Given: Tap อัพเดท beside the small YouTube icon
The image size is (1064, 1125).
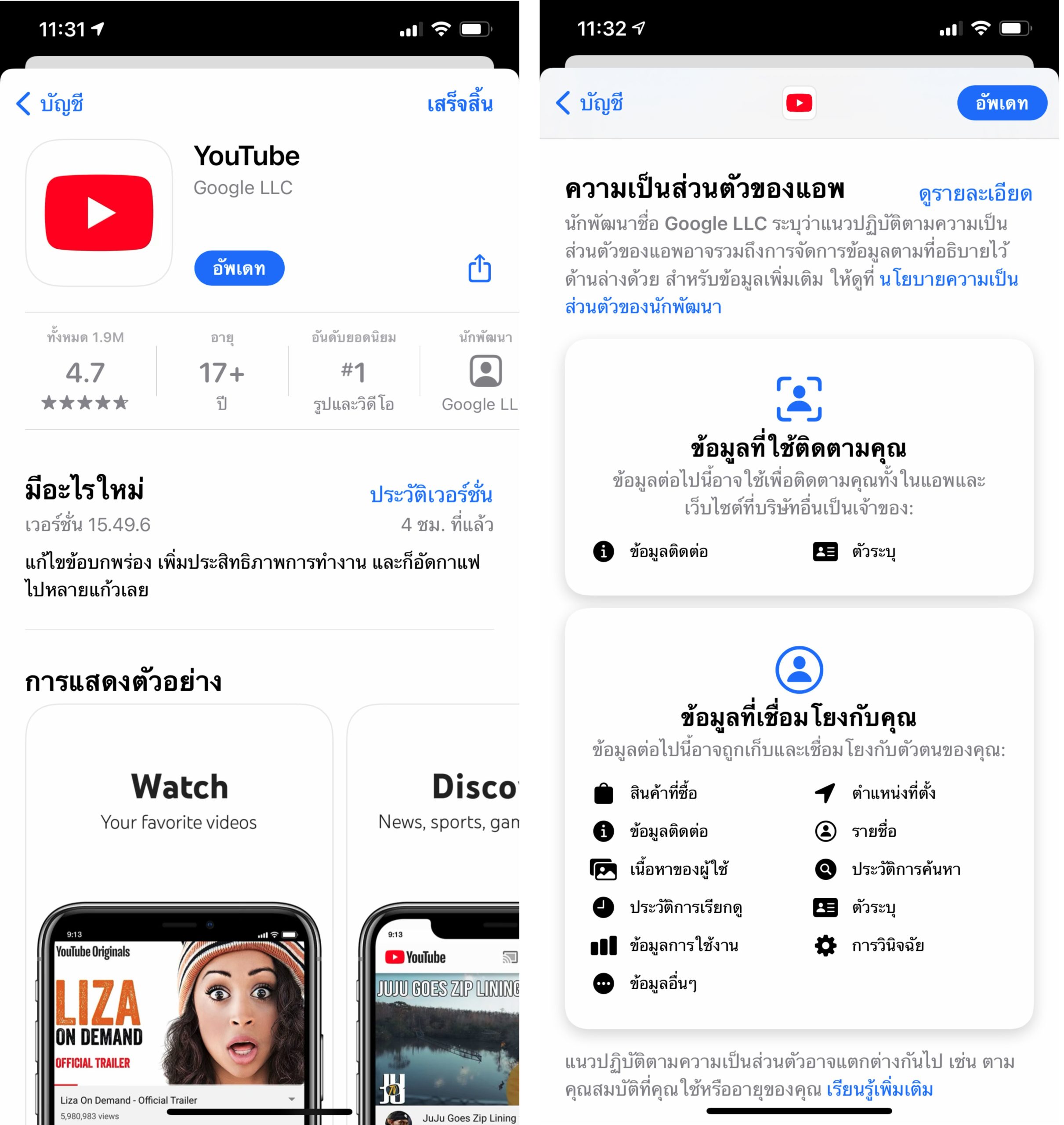Looking at the screenshot, I should 1002,103.
